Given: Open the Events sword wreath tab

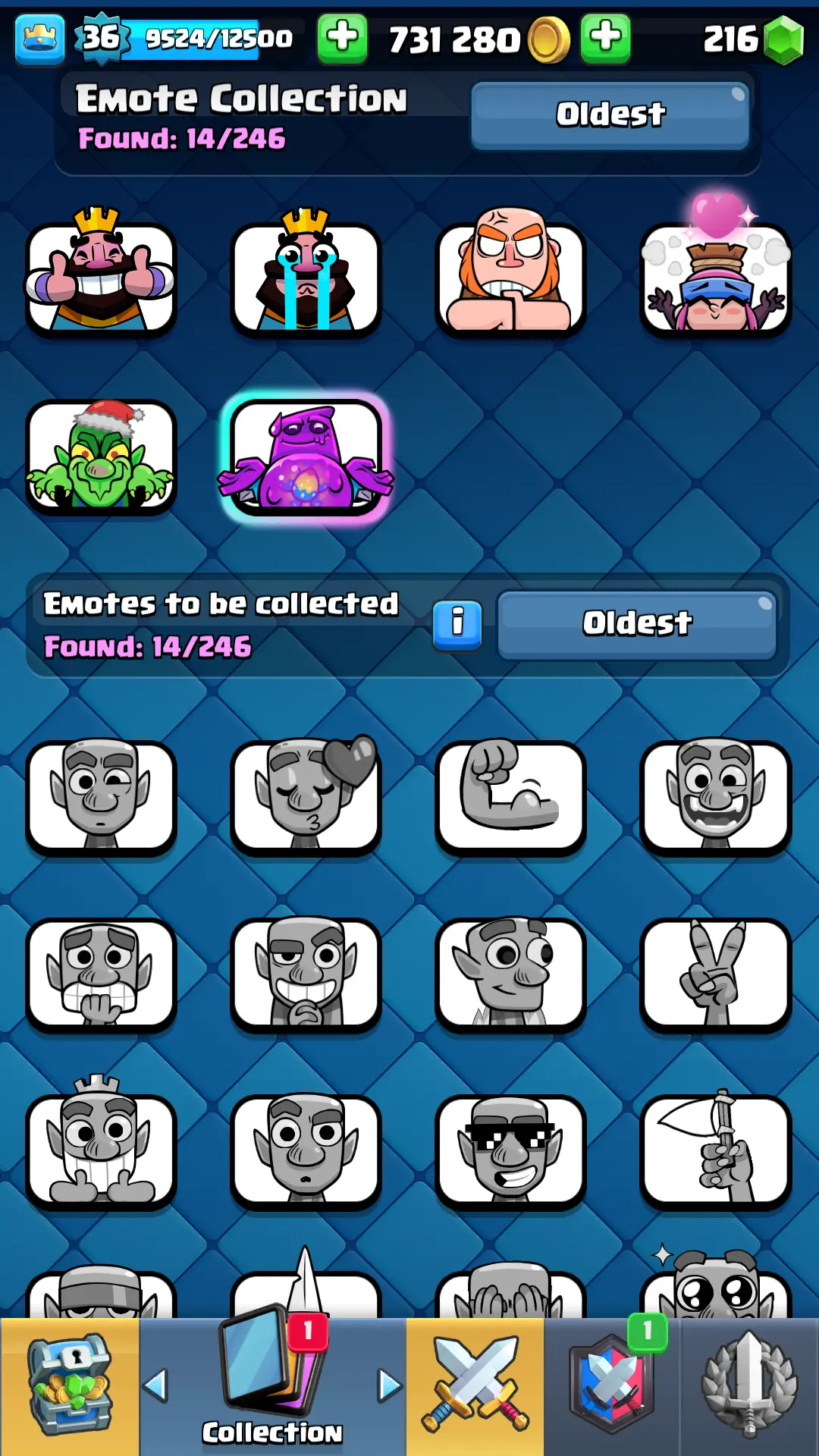Looking at the screenshot, I should (749, 1386).
